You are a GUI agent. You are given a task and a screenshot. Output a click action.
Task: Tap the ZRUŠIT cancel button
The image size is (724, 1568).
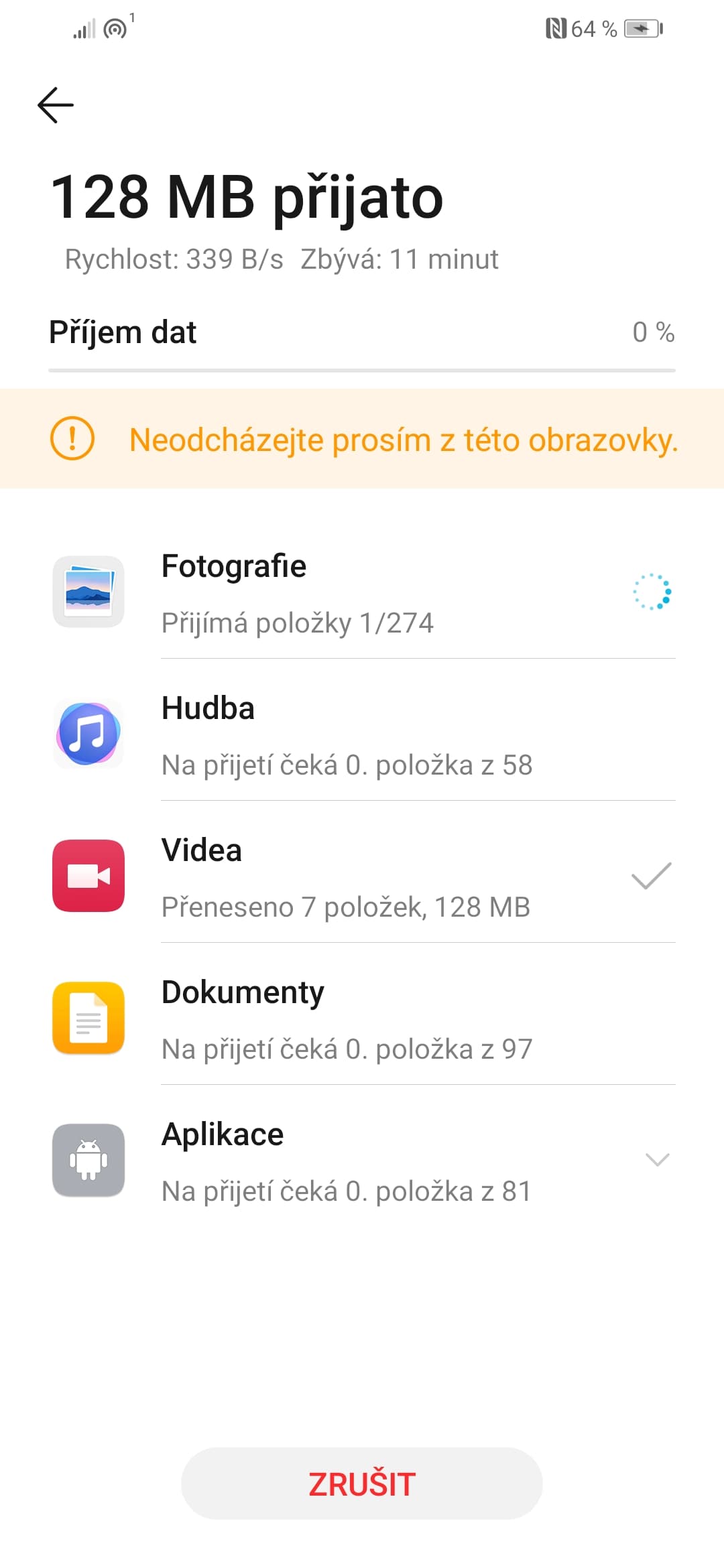click(361, 1484)
